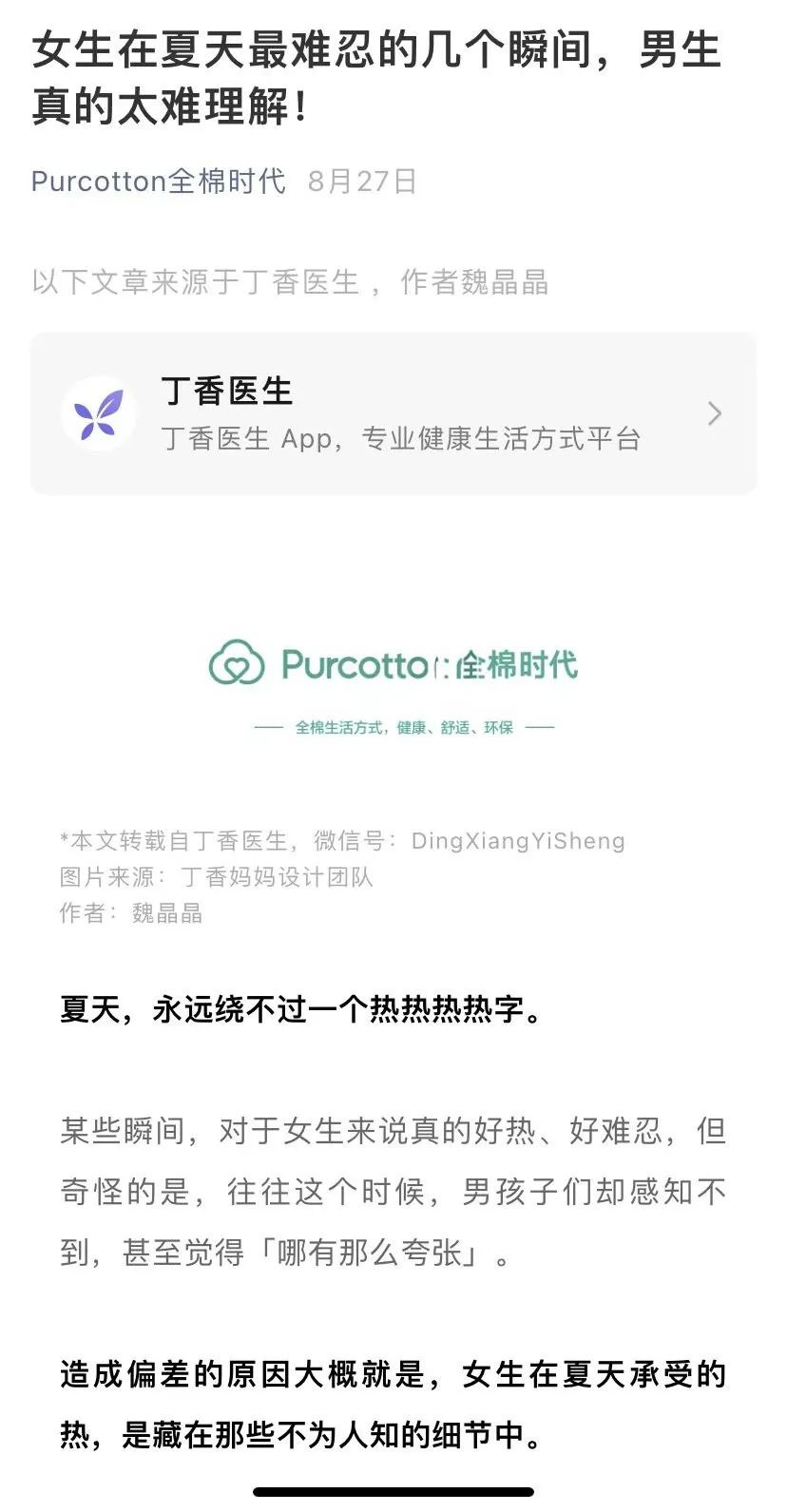Open the 丁香医生 source link
This screenshot has height=1512, width=787.
point(393,412)
